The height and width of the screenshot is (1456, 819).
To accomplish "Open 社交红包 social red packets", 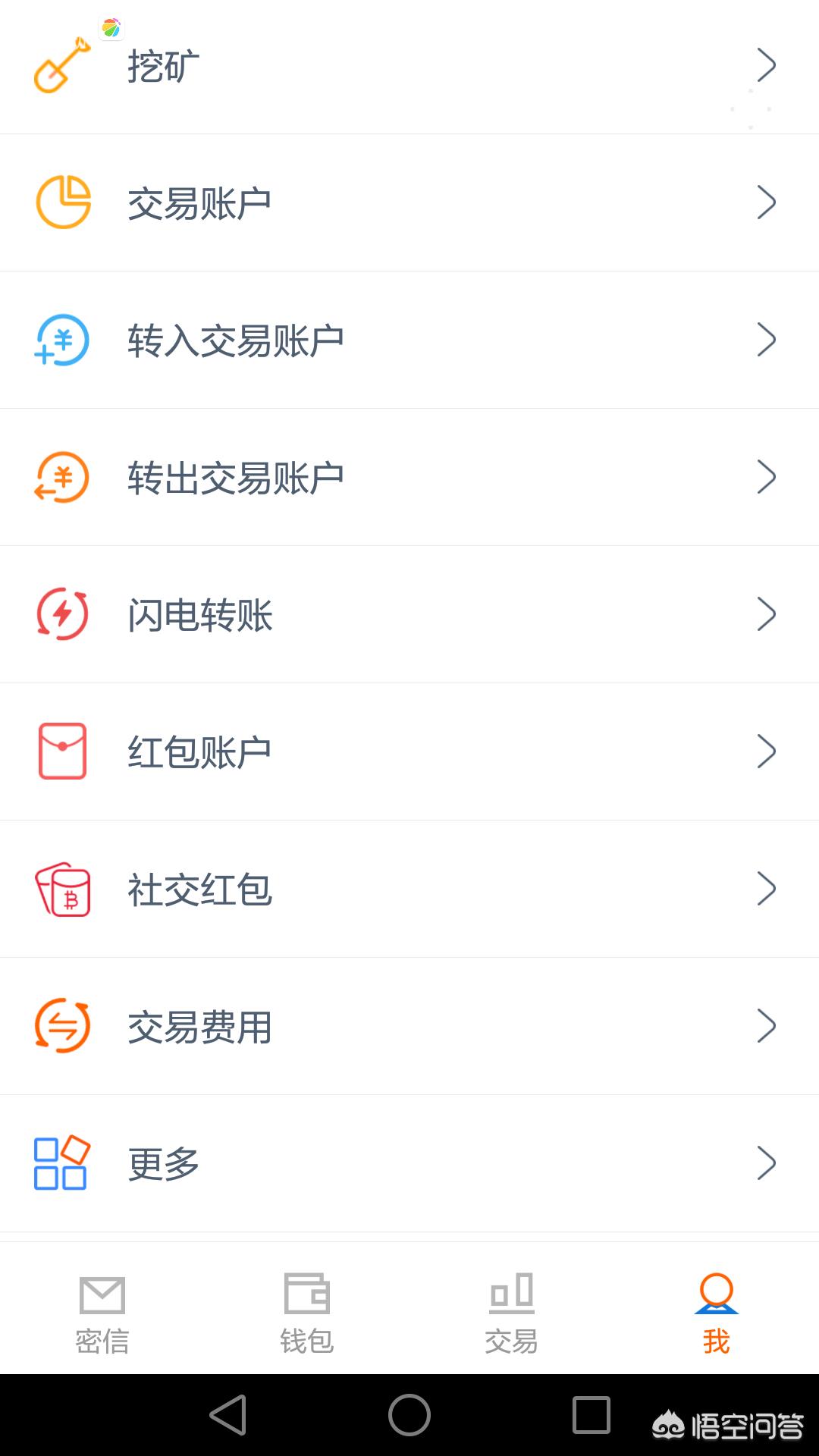I will pyautogui.click(x=409, y=890).
